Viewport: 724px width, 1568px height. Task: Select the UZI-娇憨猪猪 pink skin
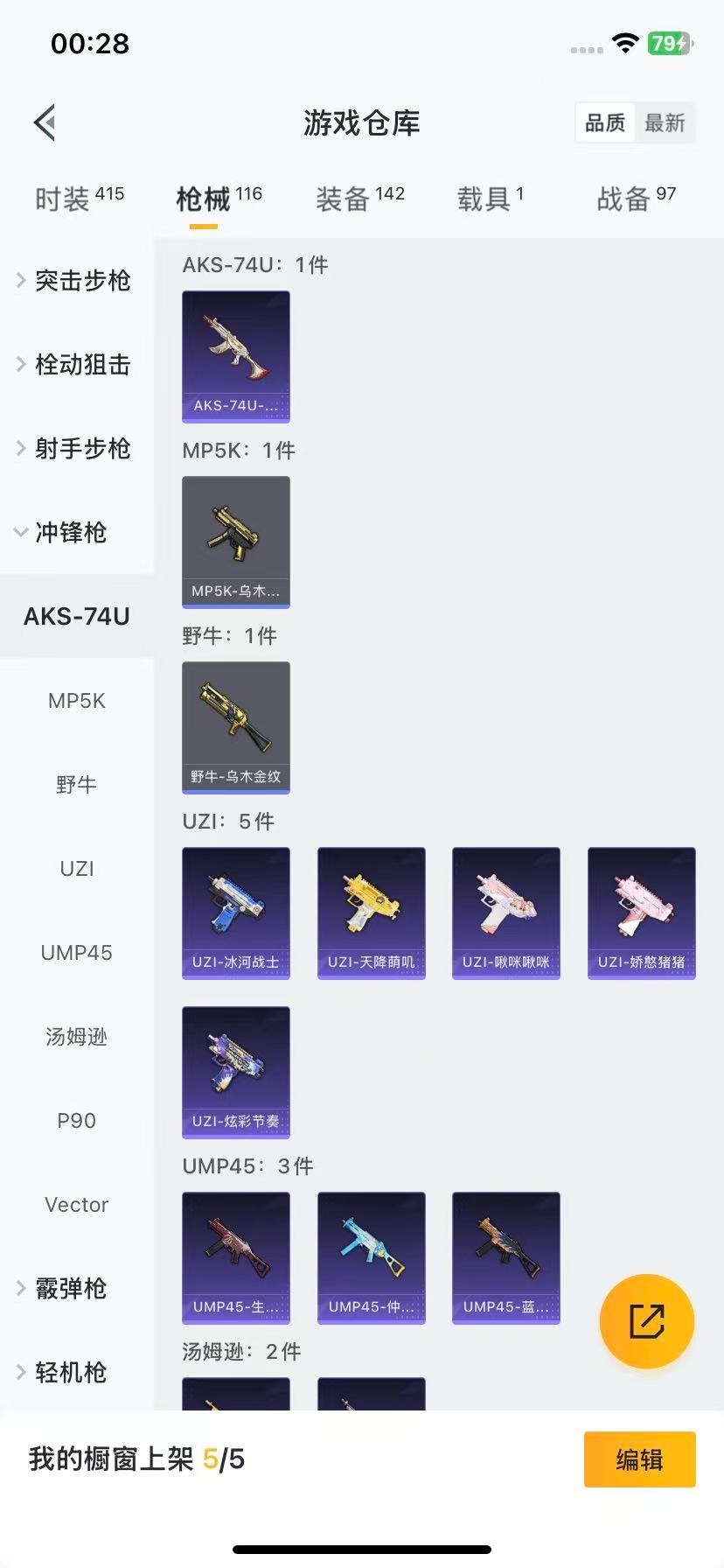[x=641, y=912]
